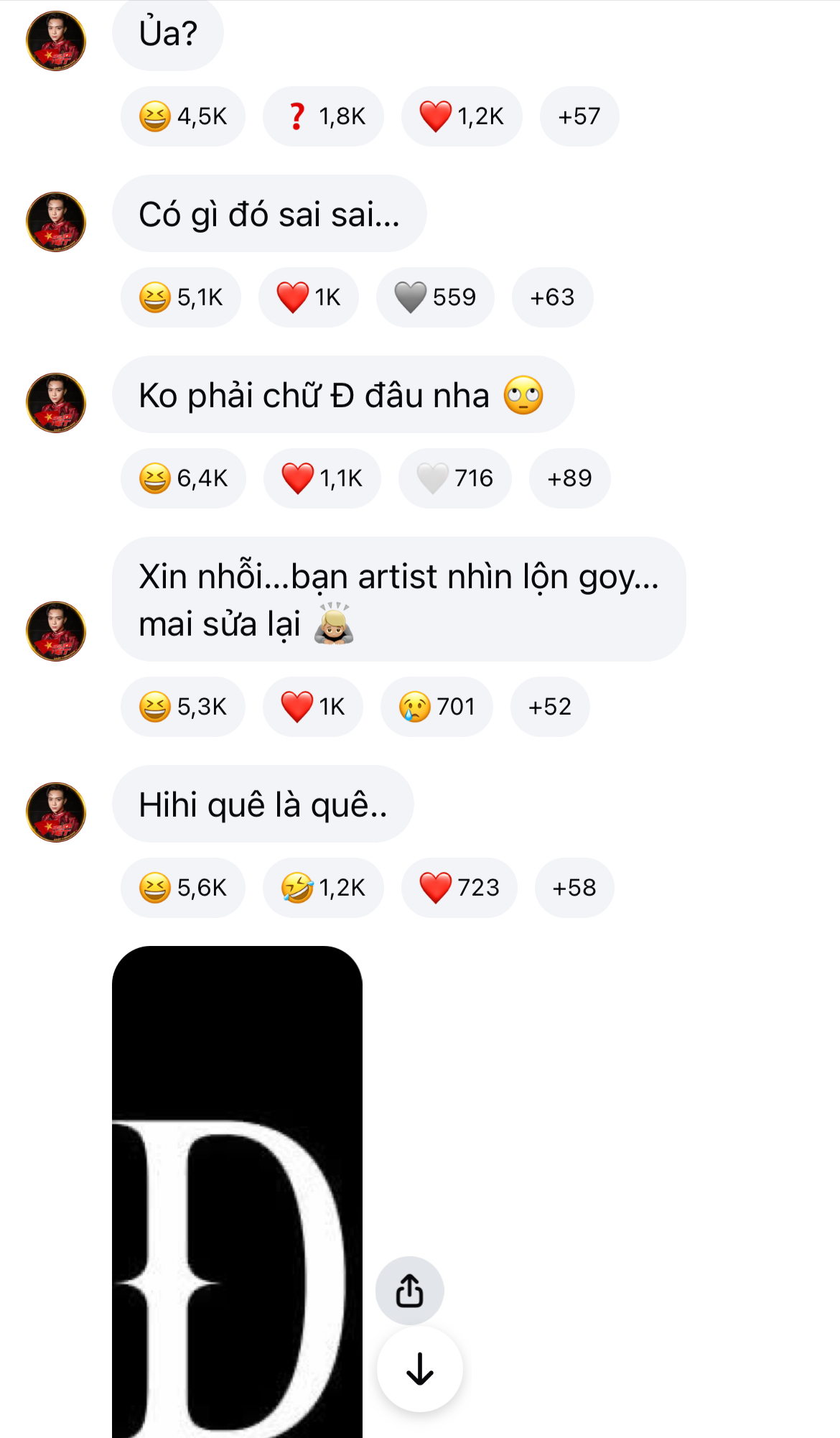Click the rofl emoji reaction showing 1,2K

323,887
